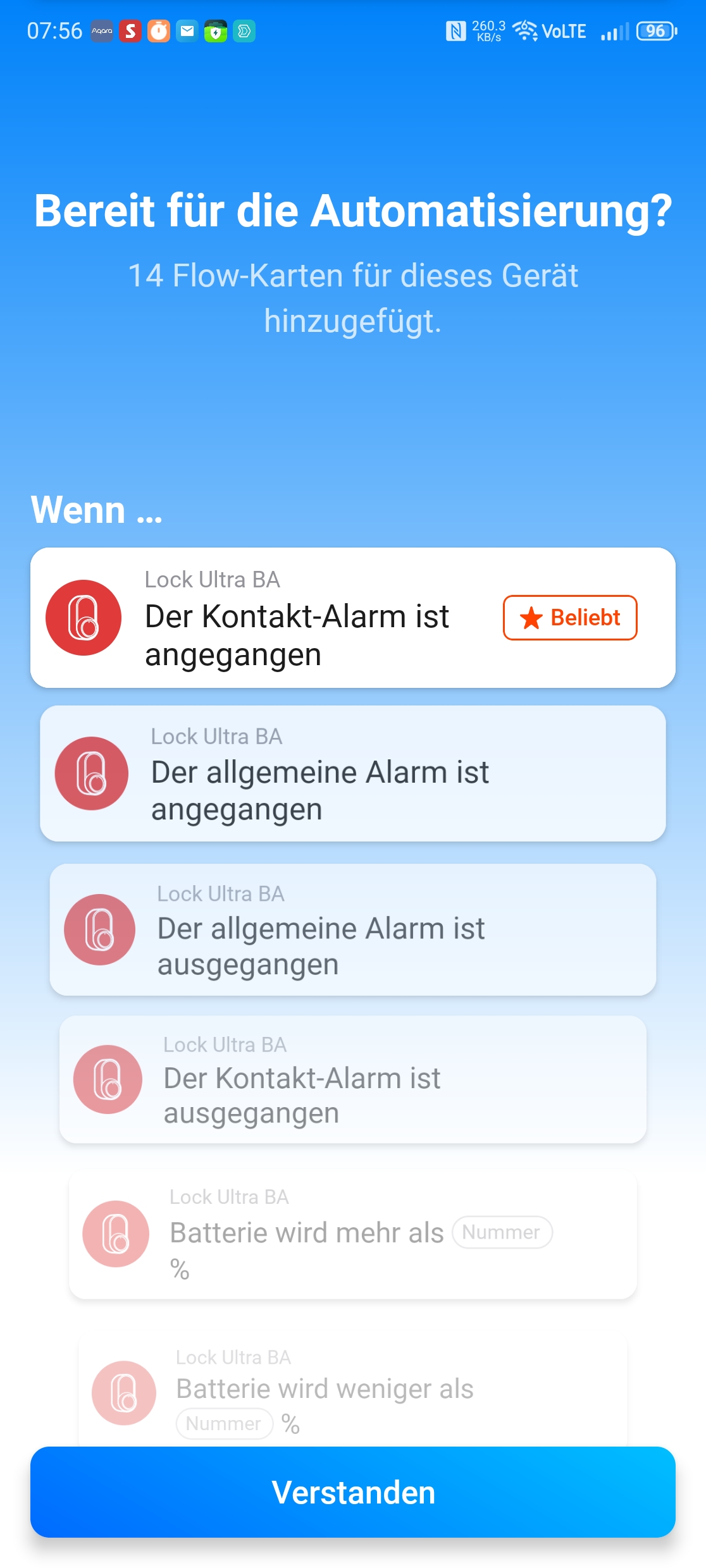The width and height of the screenshot is (706, 1568).
Task: Select 'Der allgemeine Alarm ist angegangen' card
Action: pos(353,773)
